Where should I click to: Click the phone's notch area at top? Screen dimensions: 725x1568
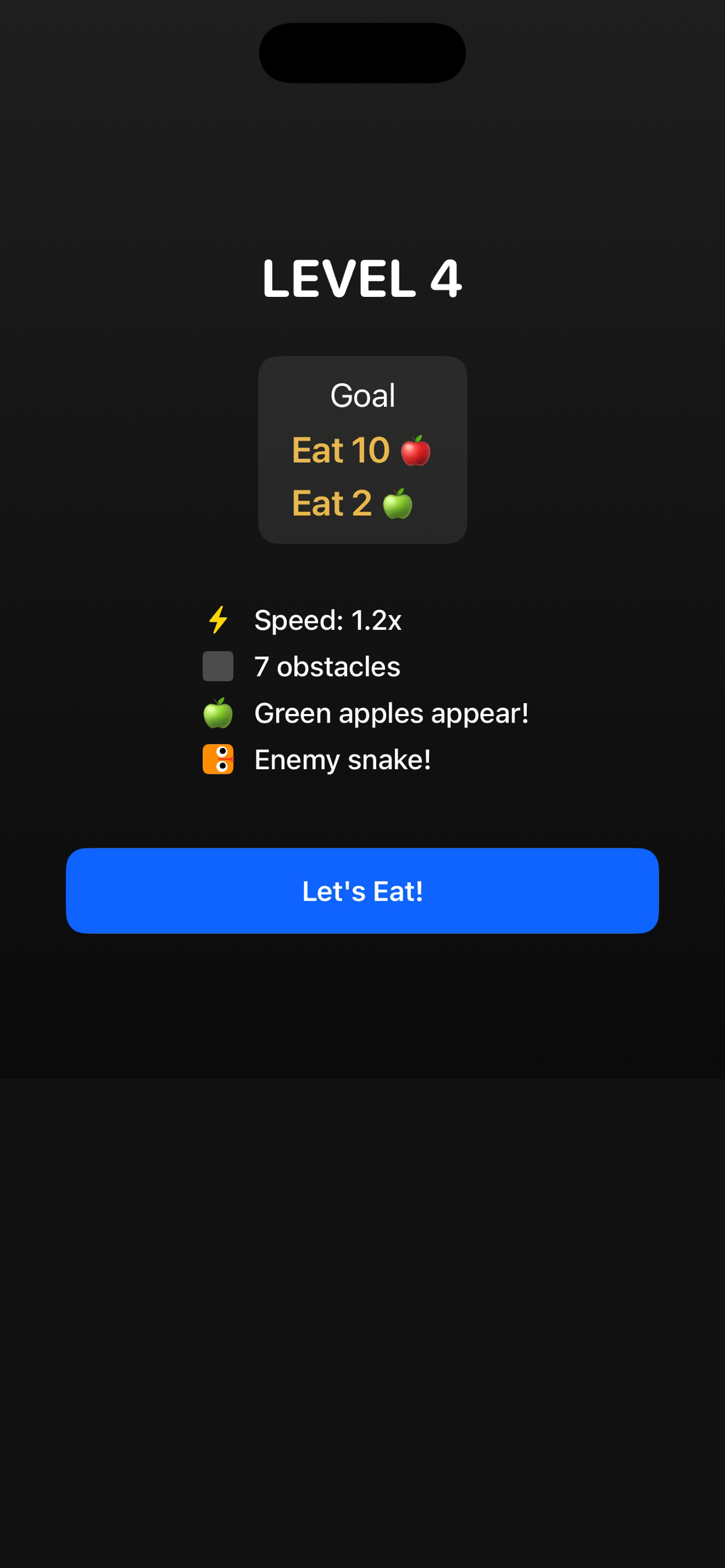pos(362,53)
